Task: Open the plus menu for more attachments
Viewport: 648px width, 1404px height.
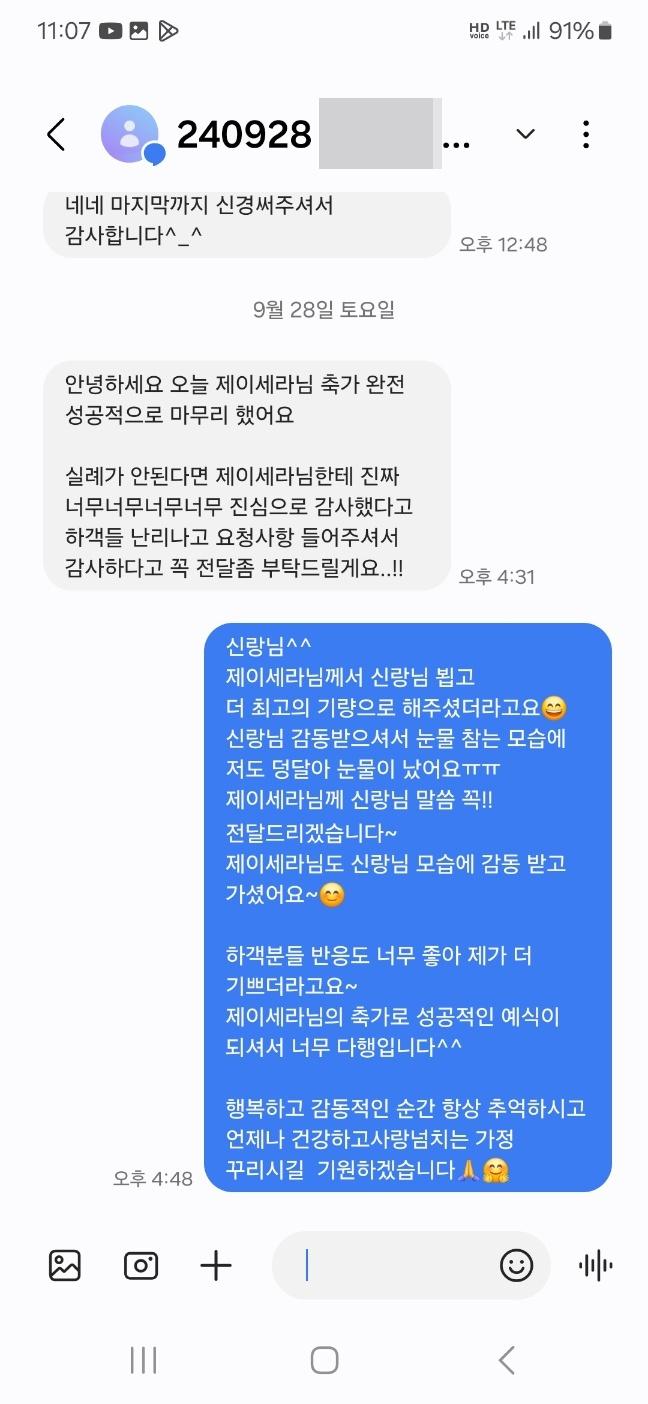Action: 216,1266
